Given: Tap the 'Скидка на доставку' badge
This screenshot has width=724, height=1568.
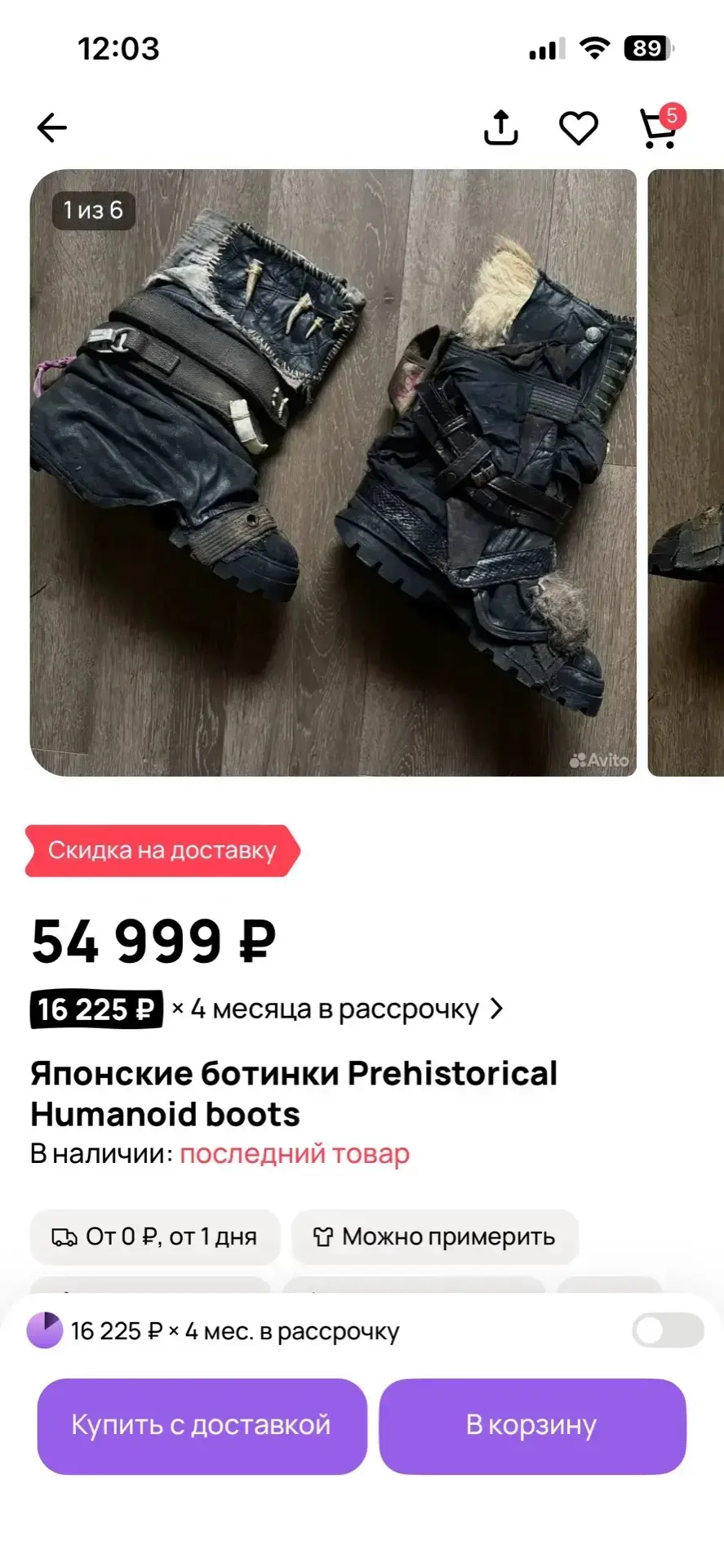Looking at the screenshot, I should 162,850.
